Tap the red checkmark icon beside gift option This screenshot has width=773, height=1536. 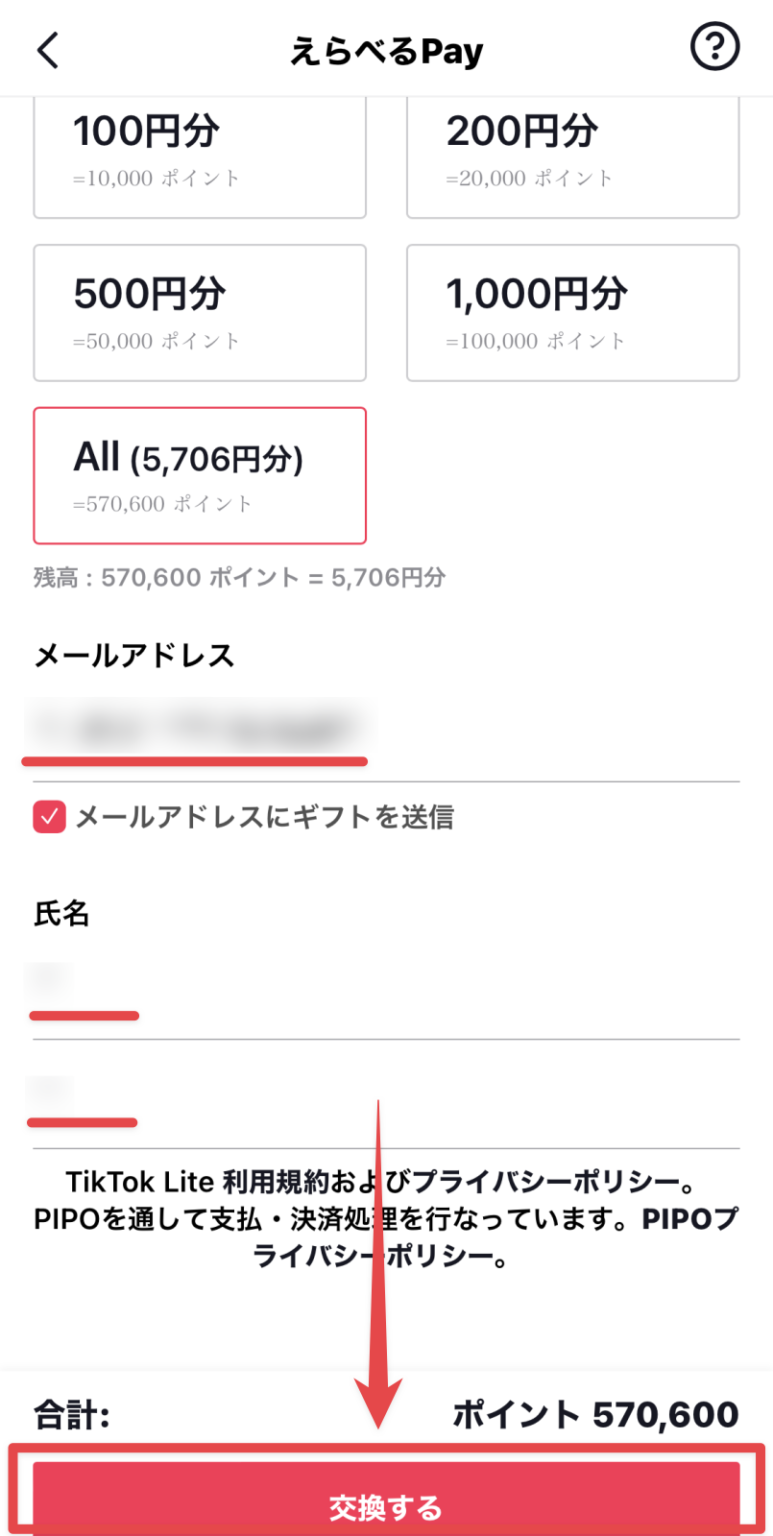coord(47,817)
